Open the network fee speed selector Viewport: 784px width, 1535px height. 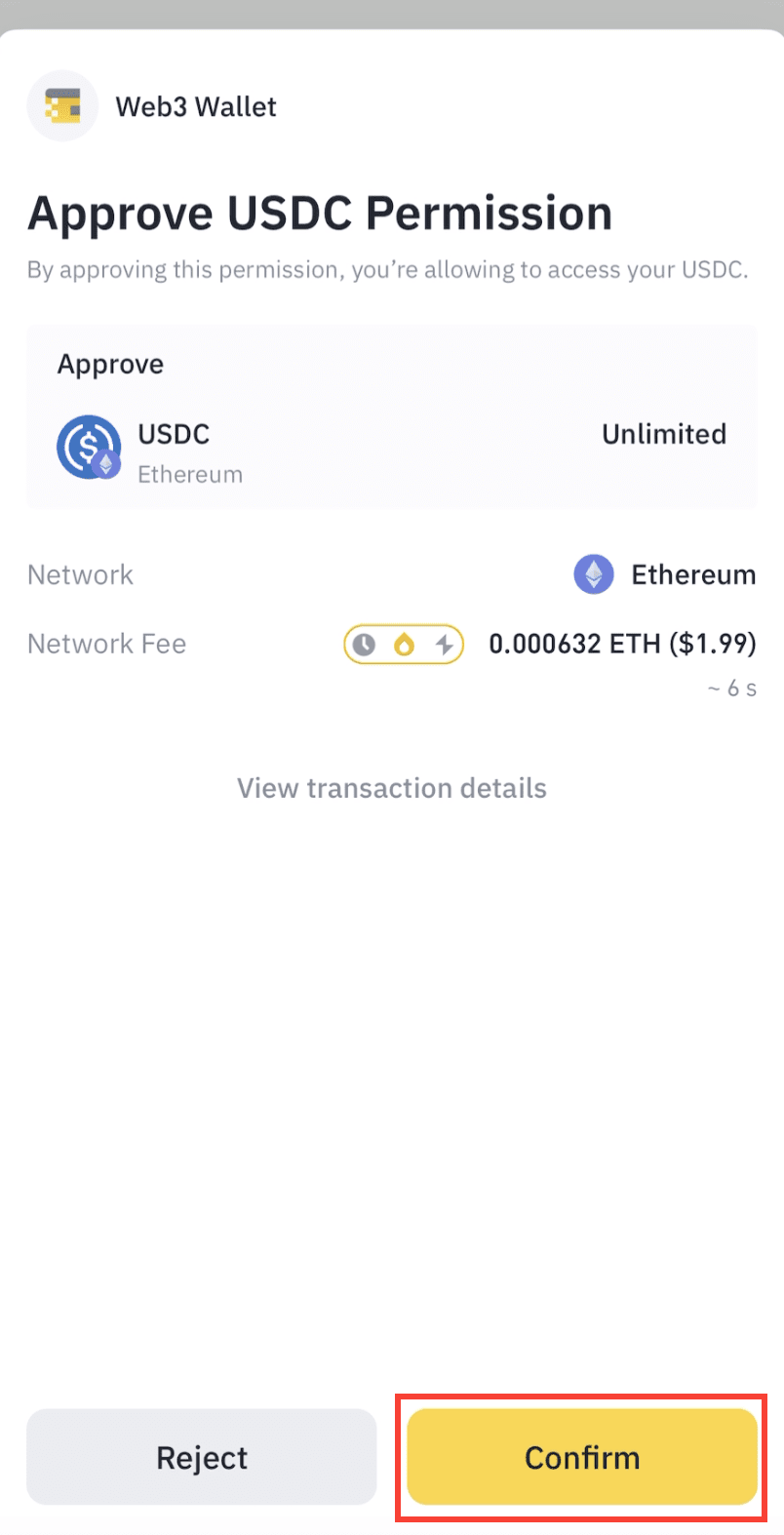click(x=403, y=644)
